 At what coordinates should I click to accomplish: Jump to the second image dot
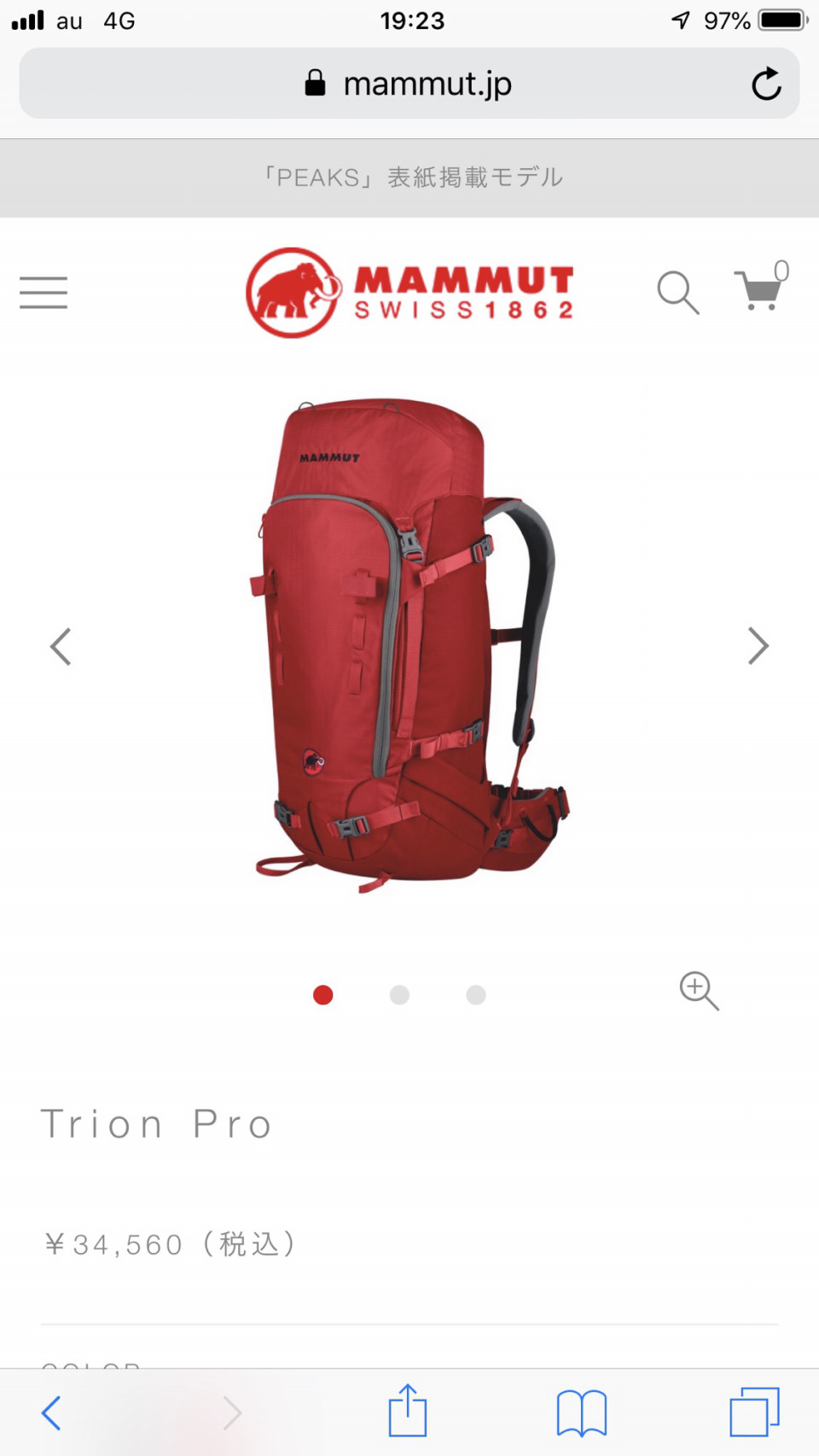[399, 995]
